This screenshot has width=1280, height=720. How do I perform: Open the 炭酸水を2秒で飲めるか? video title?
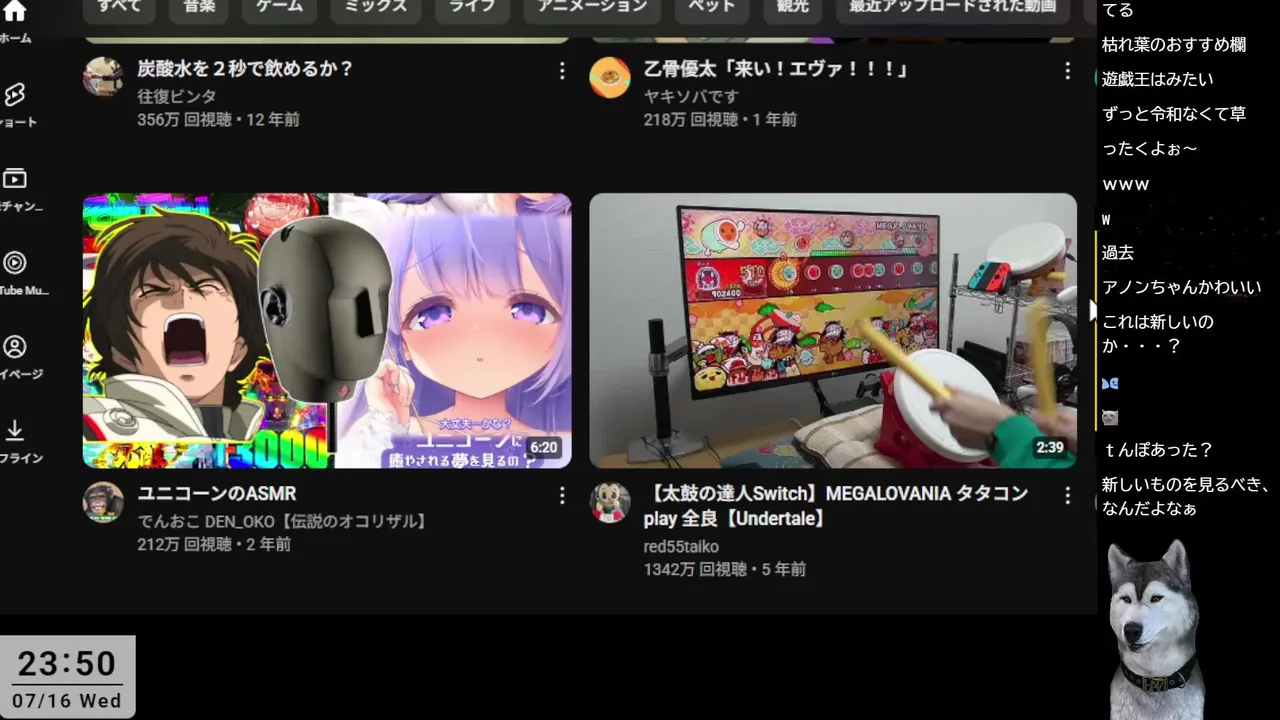click(x=245, y=69)
